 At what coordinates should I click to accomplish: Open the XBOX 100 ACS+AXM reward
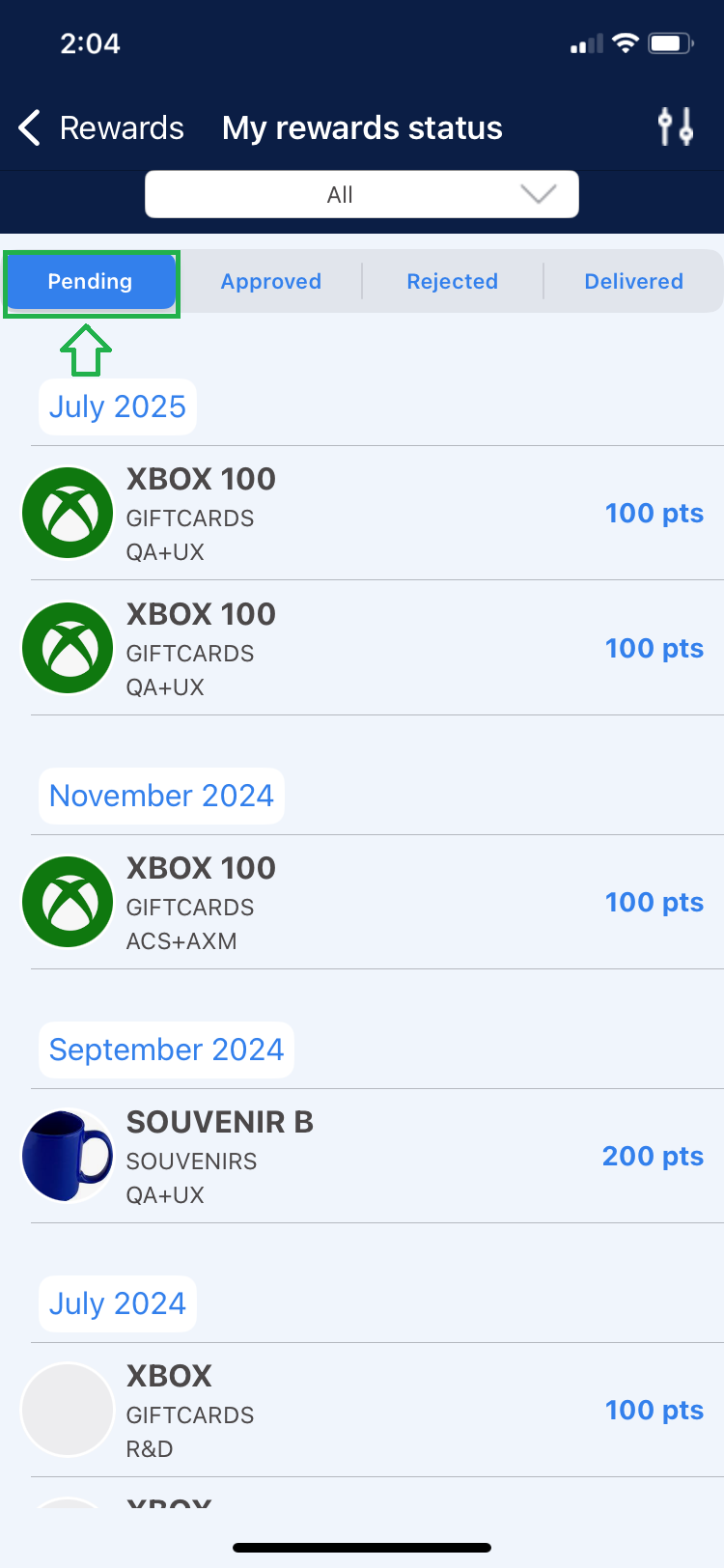point(362,903)
